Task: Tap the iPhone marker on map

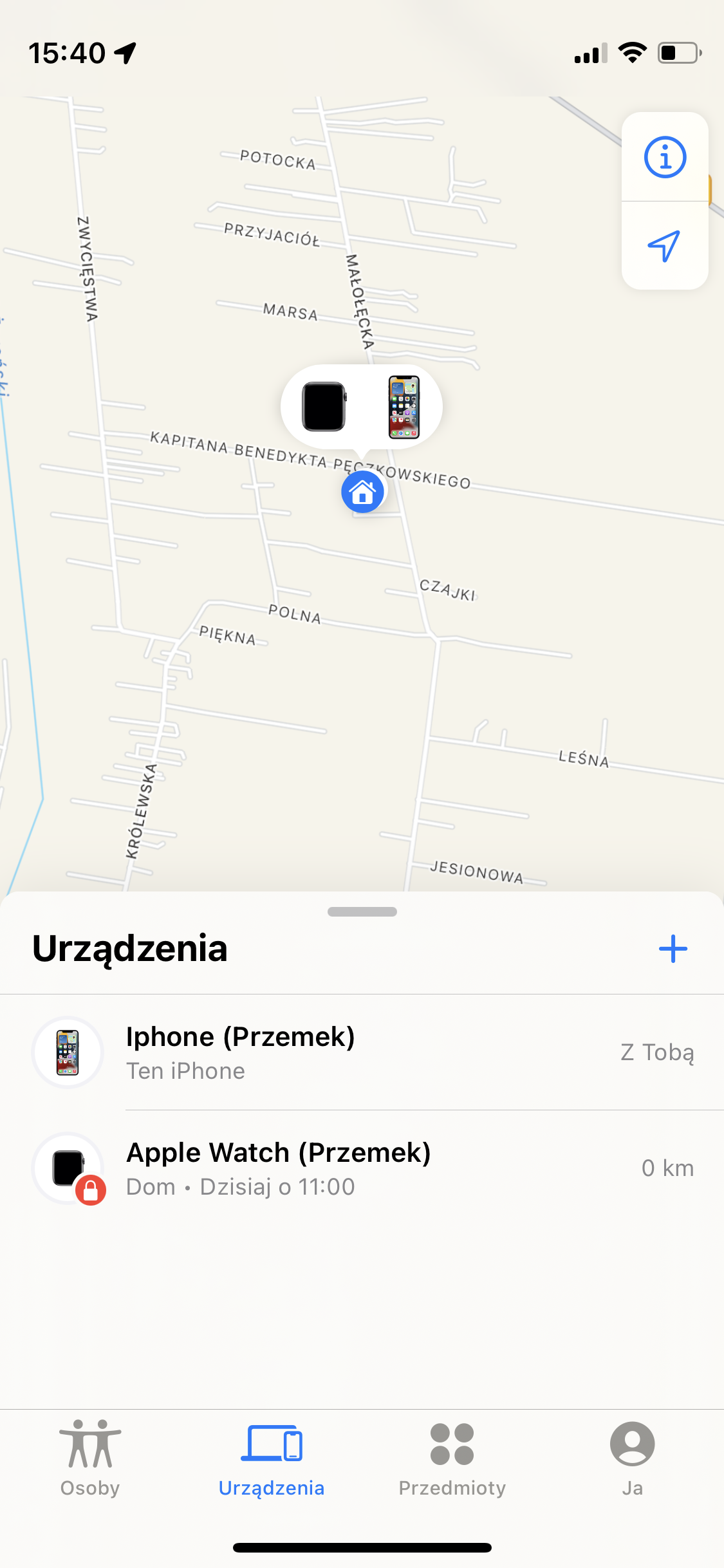Action: coord(404,407)
